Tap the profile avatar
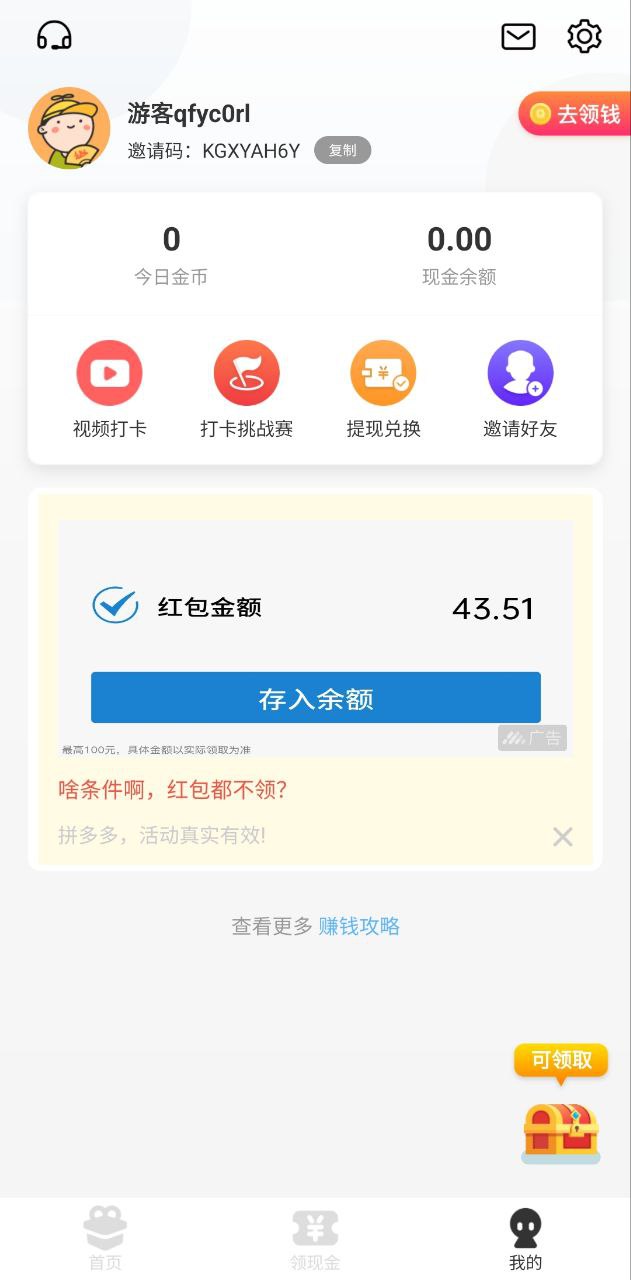631x1280 pixels. (x=69, y=128)
